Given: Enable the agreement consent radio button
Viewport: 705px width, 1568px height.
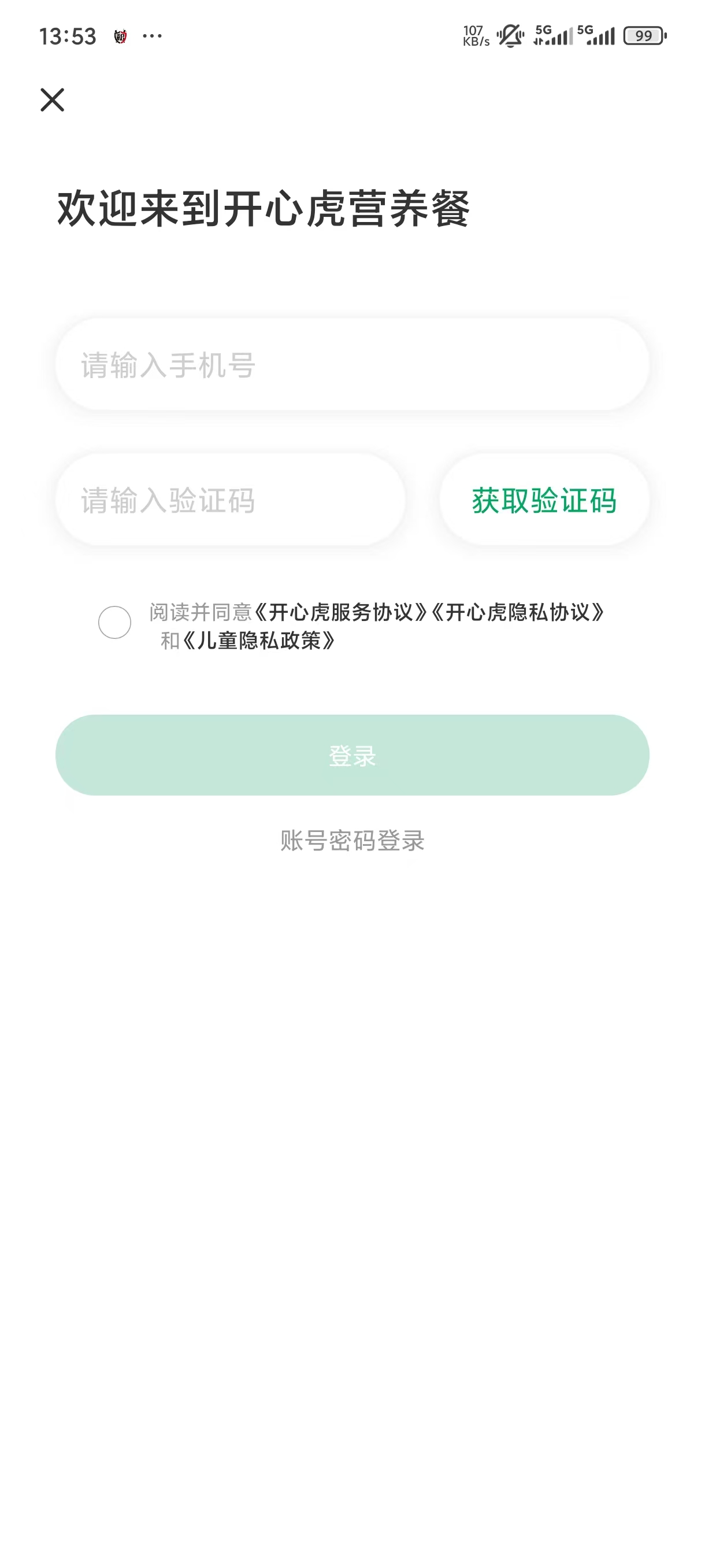Looking at the screenshot, I should (115, 623).
